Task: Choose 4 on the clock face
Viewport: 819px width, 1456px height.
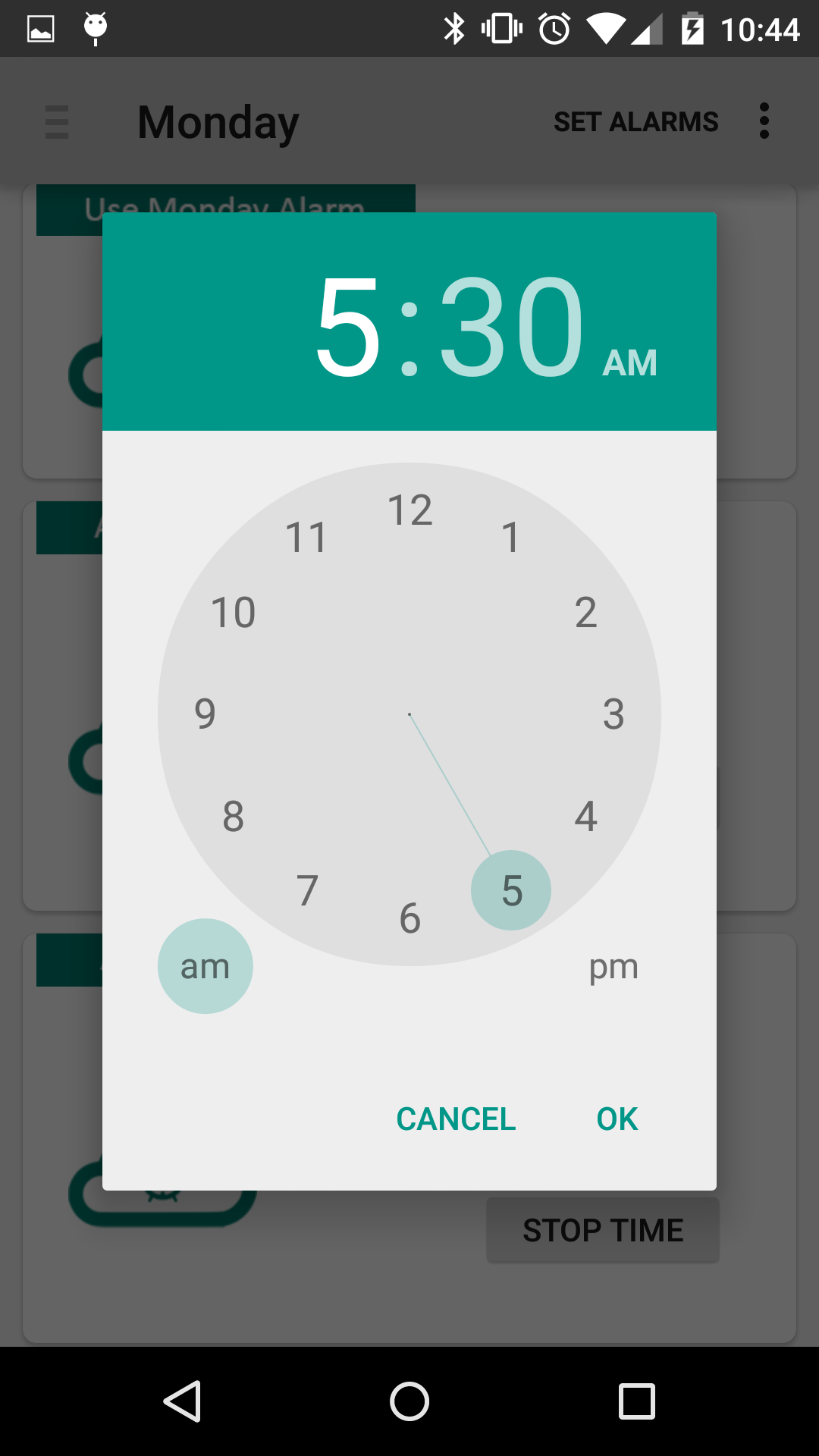Action: tap(586, 816)
